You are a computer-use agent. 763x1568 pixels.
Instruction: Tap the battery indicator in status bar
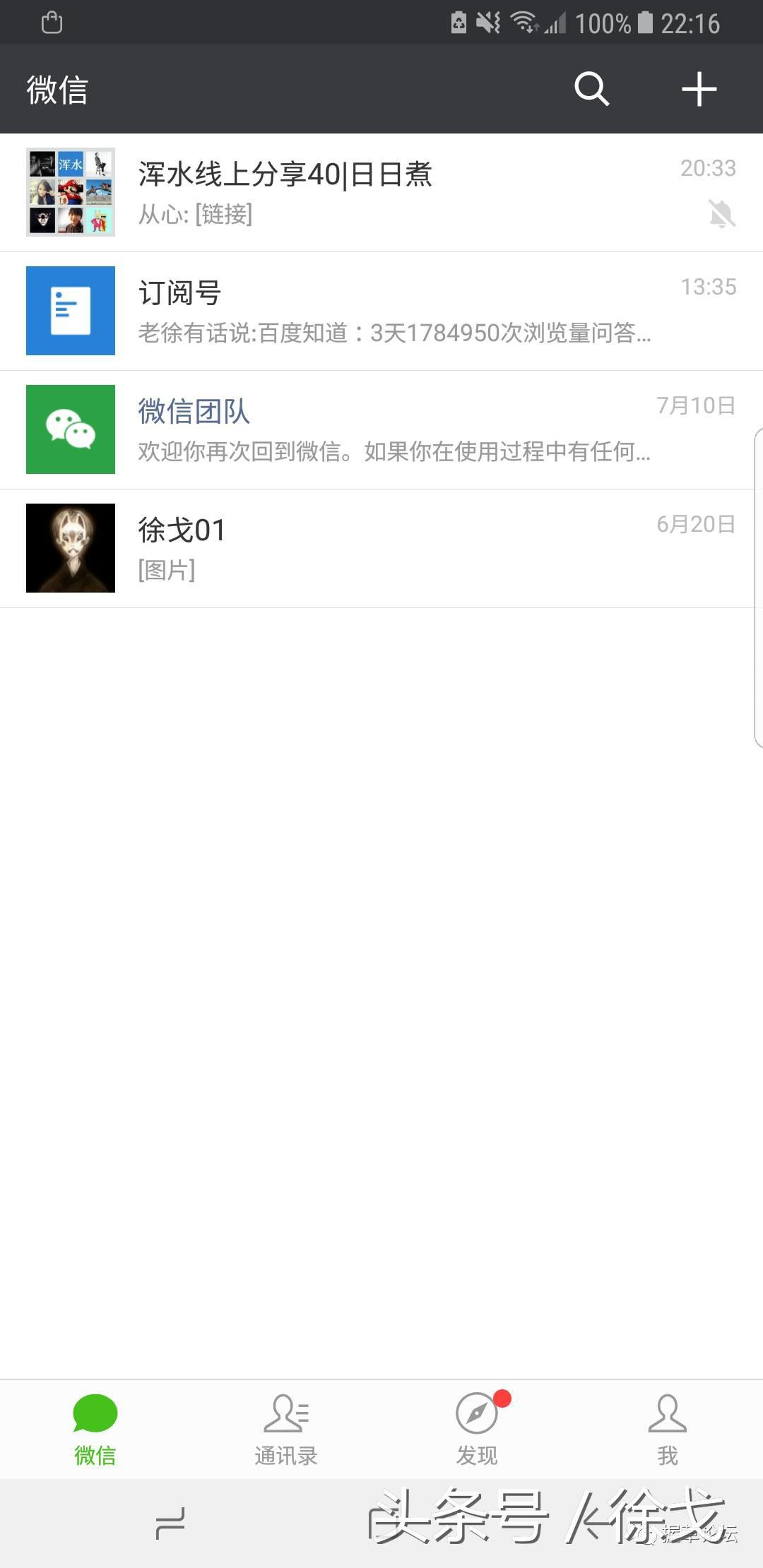tap(644, 23)
